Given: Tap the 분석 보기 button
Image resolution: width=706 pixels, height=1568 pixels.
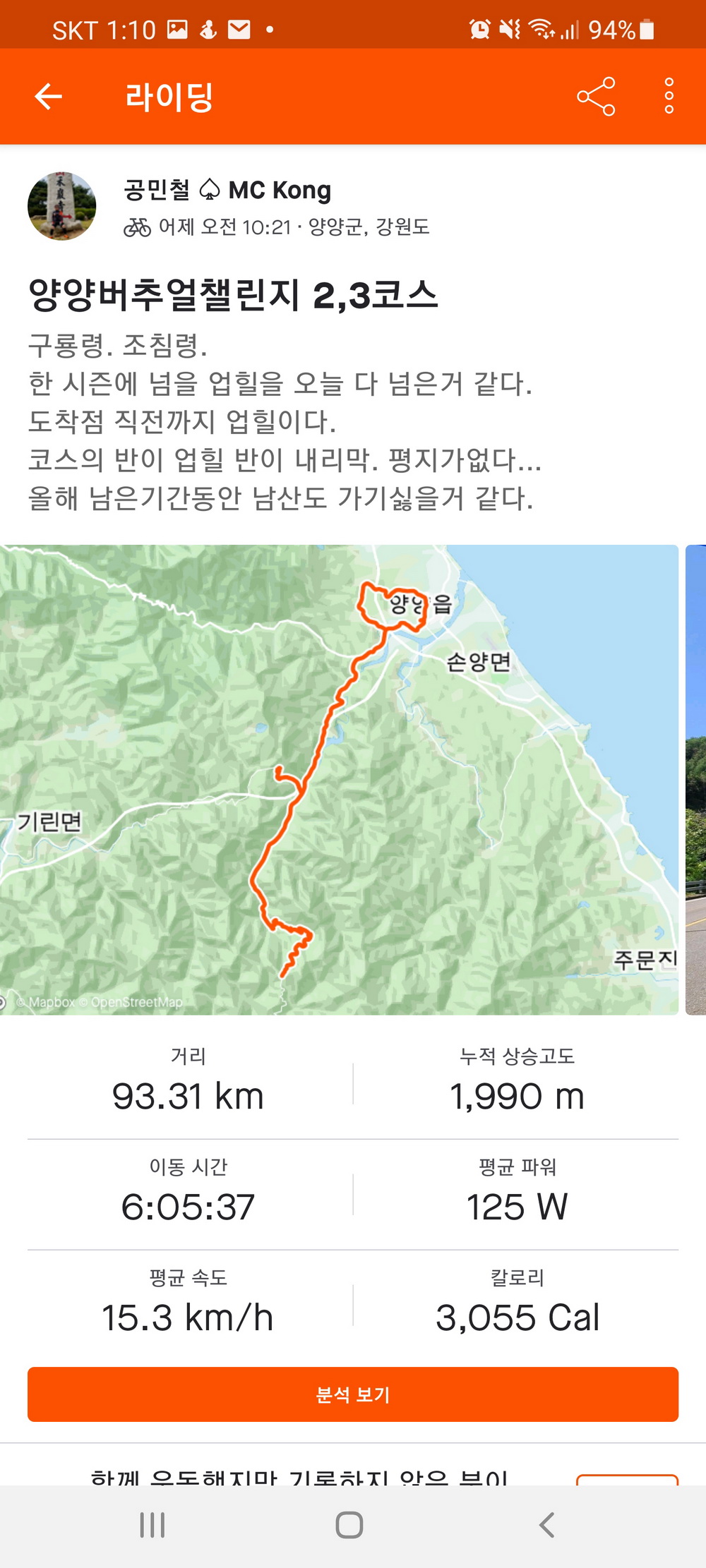Looking at the screenshot, I should tap(353, 1394).
